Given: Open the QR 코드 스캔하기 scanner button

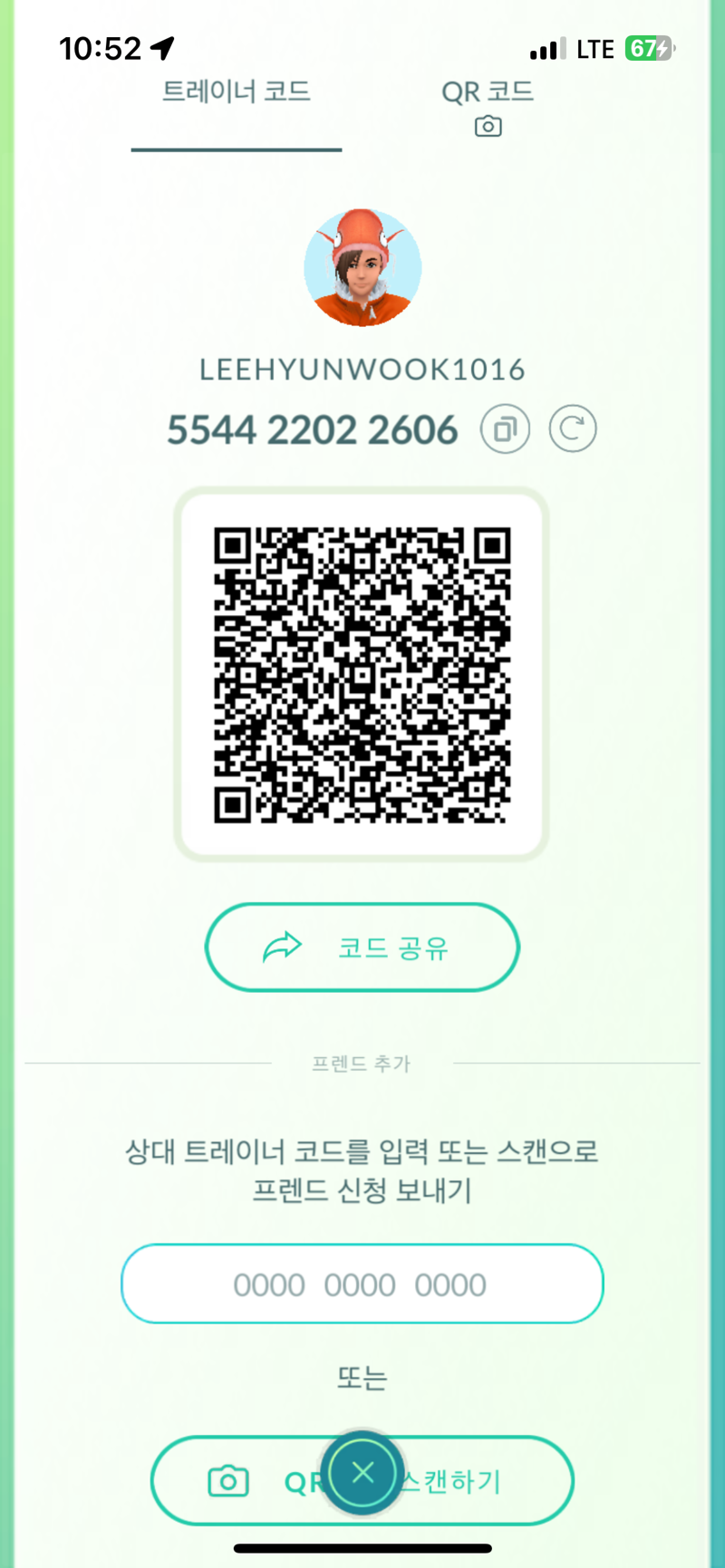Looking at the screenshot, I should click(362, 1481).
